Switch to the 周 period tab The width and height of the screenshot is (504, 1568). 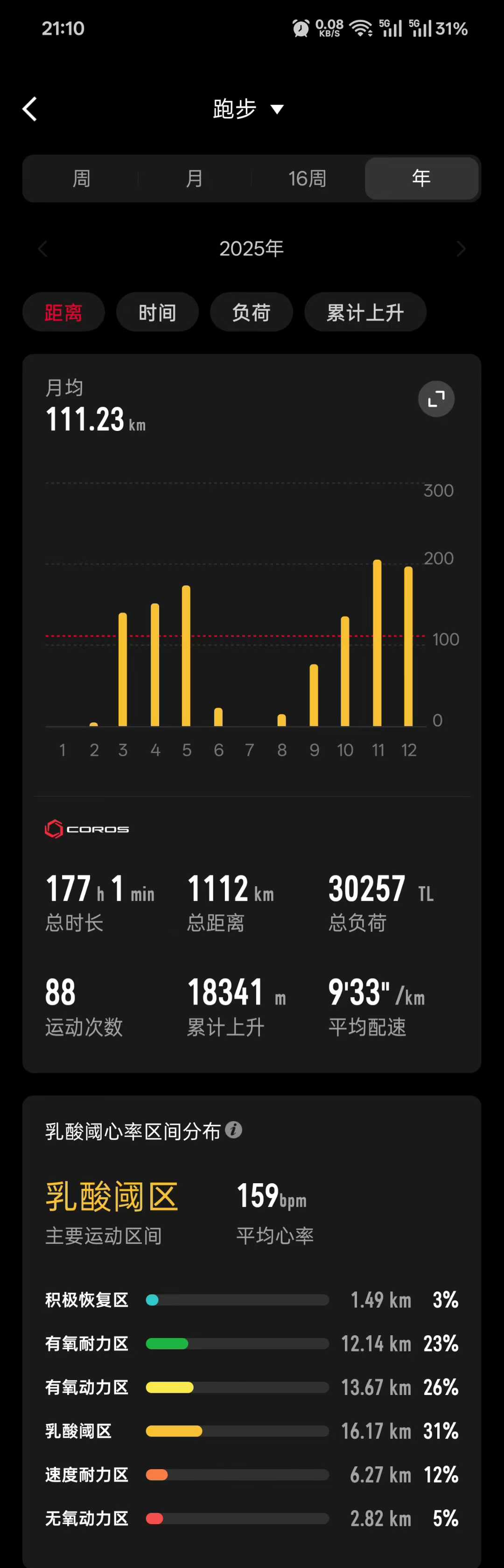[81, 178]
